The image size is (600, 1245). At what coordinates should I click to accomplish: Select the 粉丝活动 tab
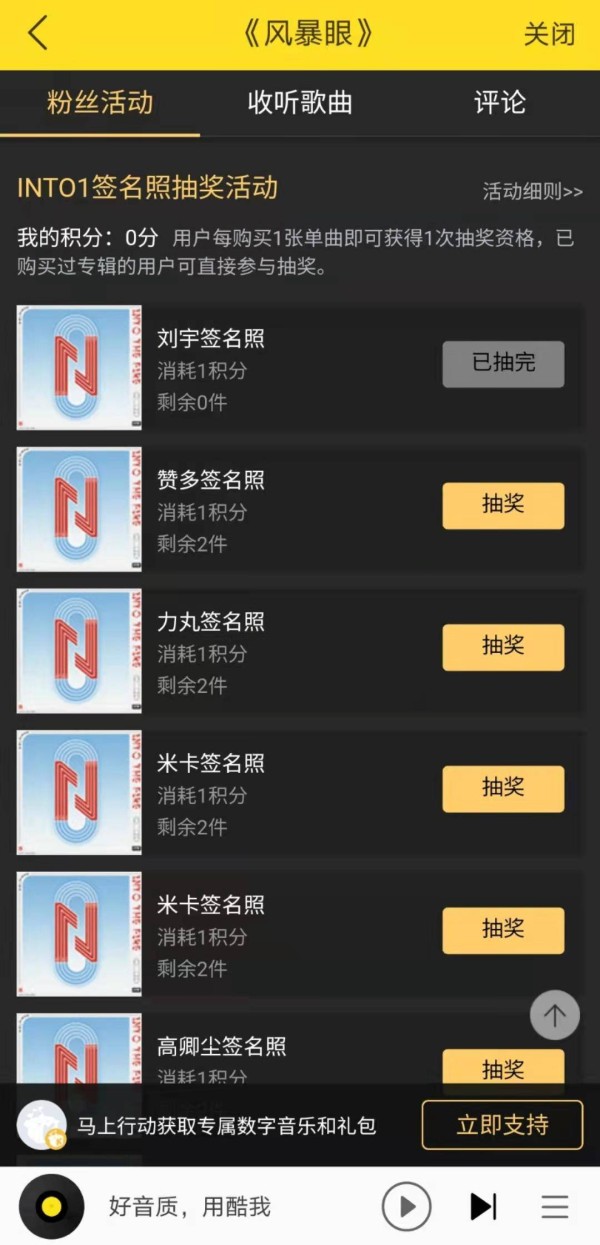100,102
